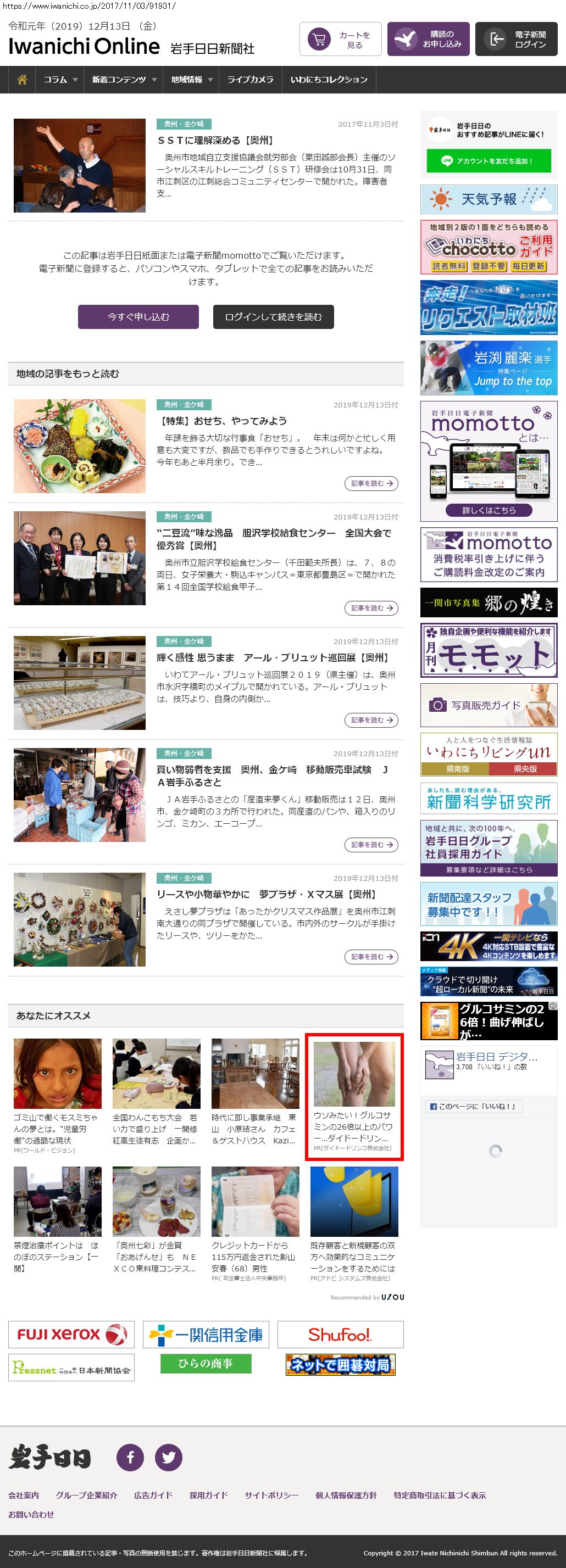This screenshot has width=566, height=1568.
Task: Open the グルコサミン recommended ad card
Action: 354,1096
